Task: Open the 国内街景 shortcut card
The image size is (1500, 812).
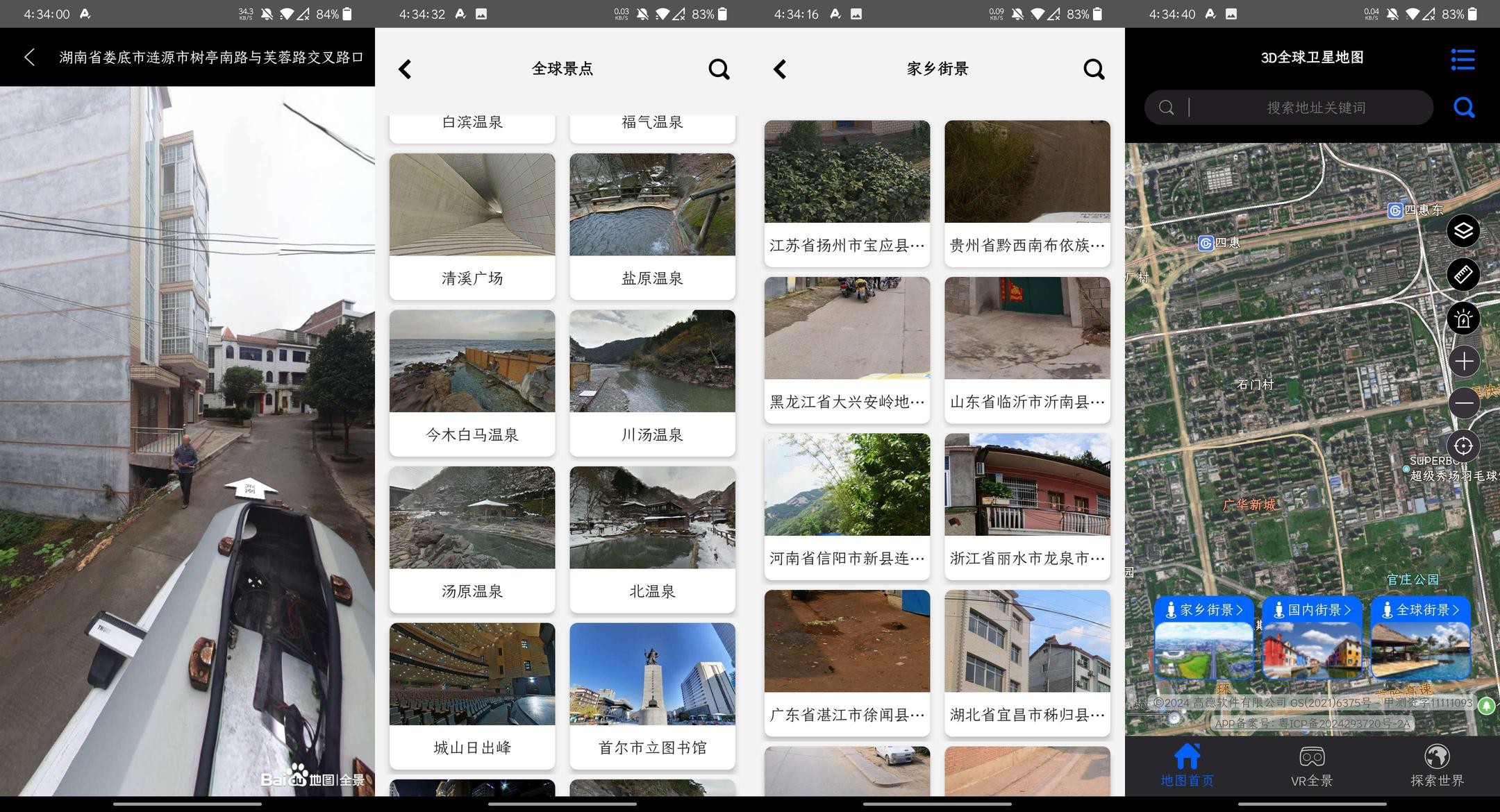Action: (x=1312, y=638)
